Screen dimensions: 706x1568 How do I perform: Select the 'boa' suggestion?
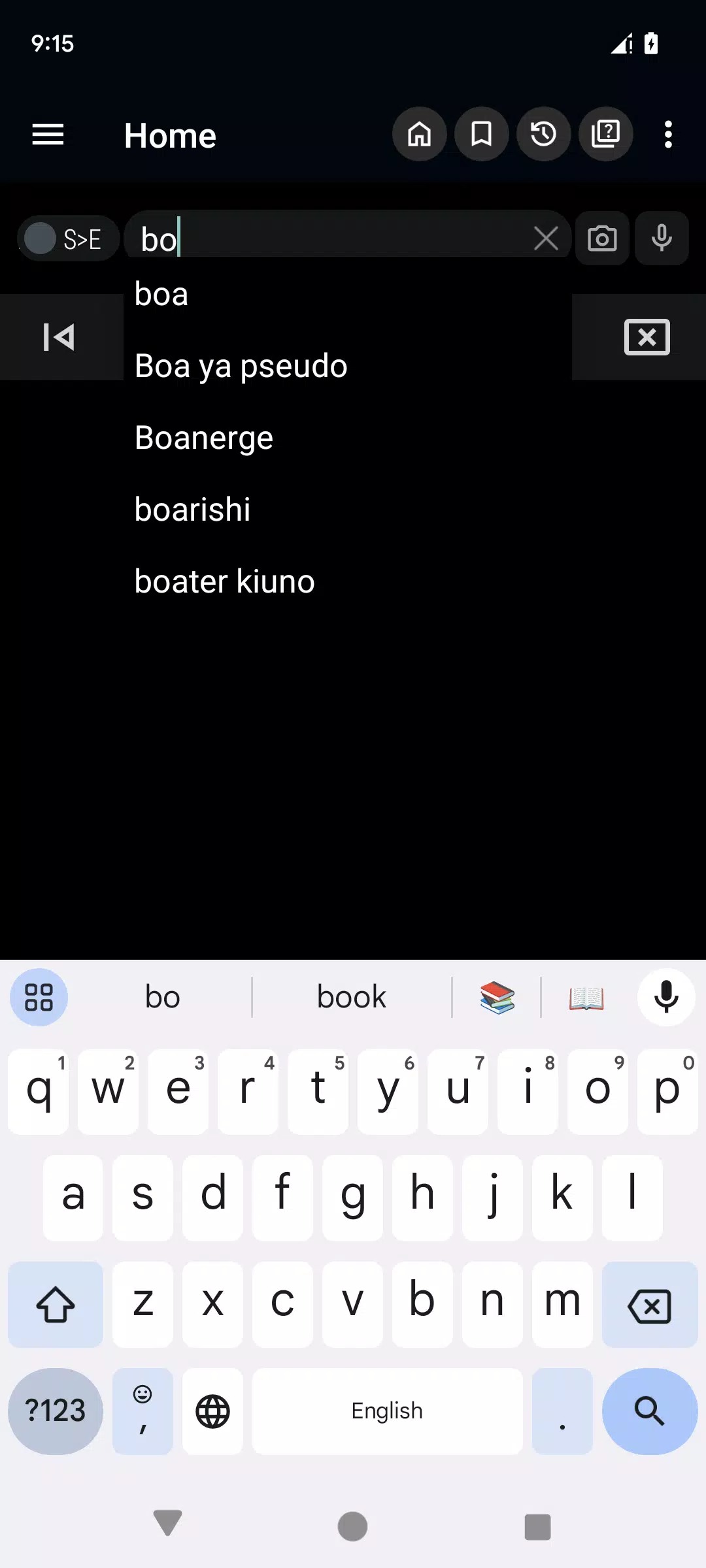[x=161, y=294]
